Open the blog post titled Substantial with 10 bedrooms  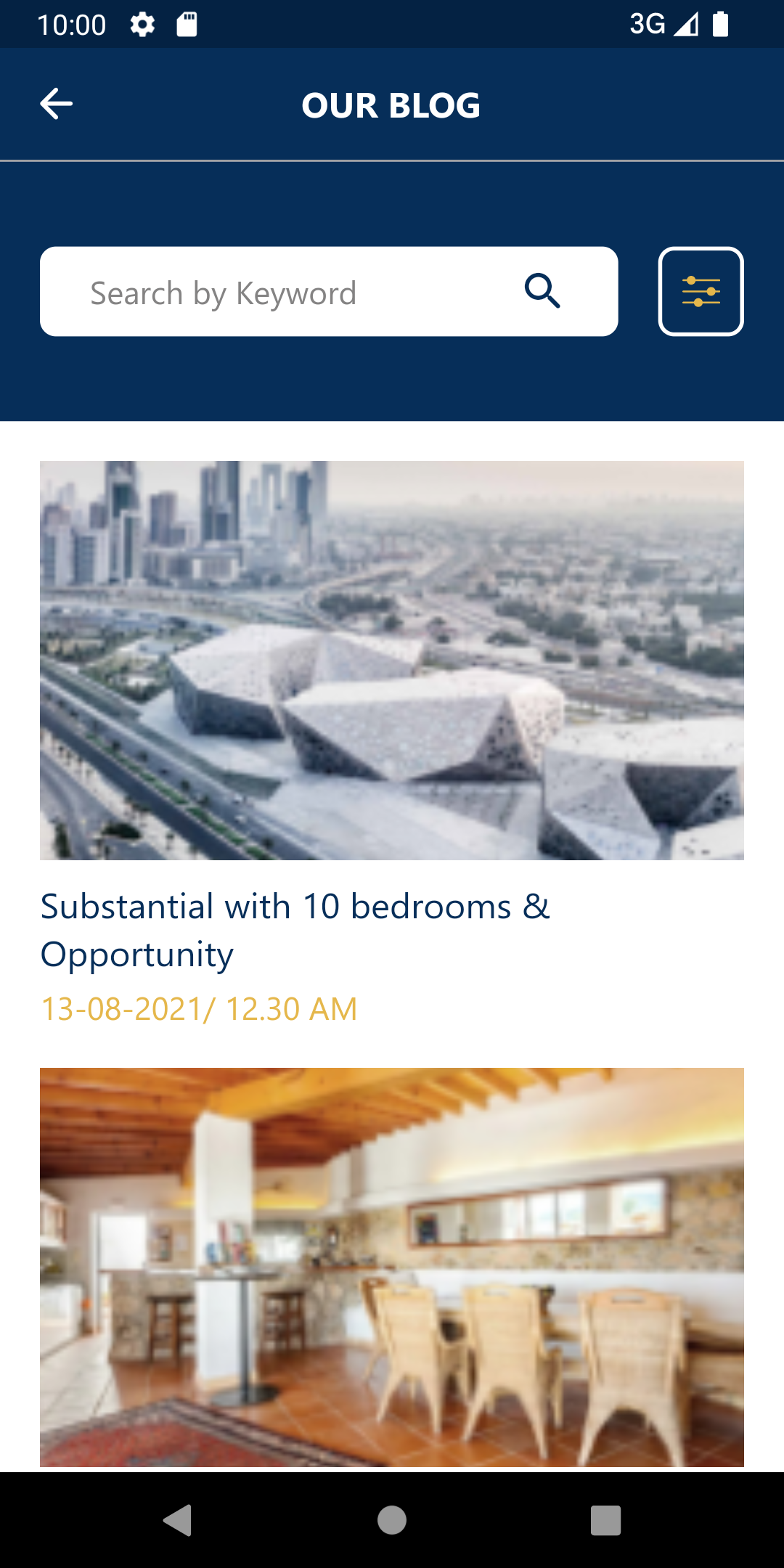(x=295, y=906)
